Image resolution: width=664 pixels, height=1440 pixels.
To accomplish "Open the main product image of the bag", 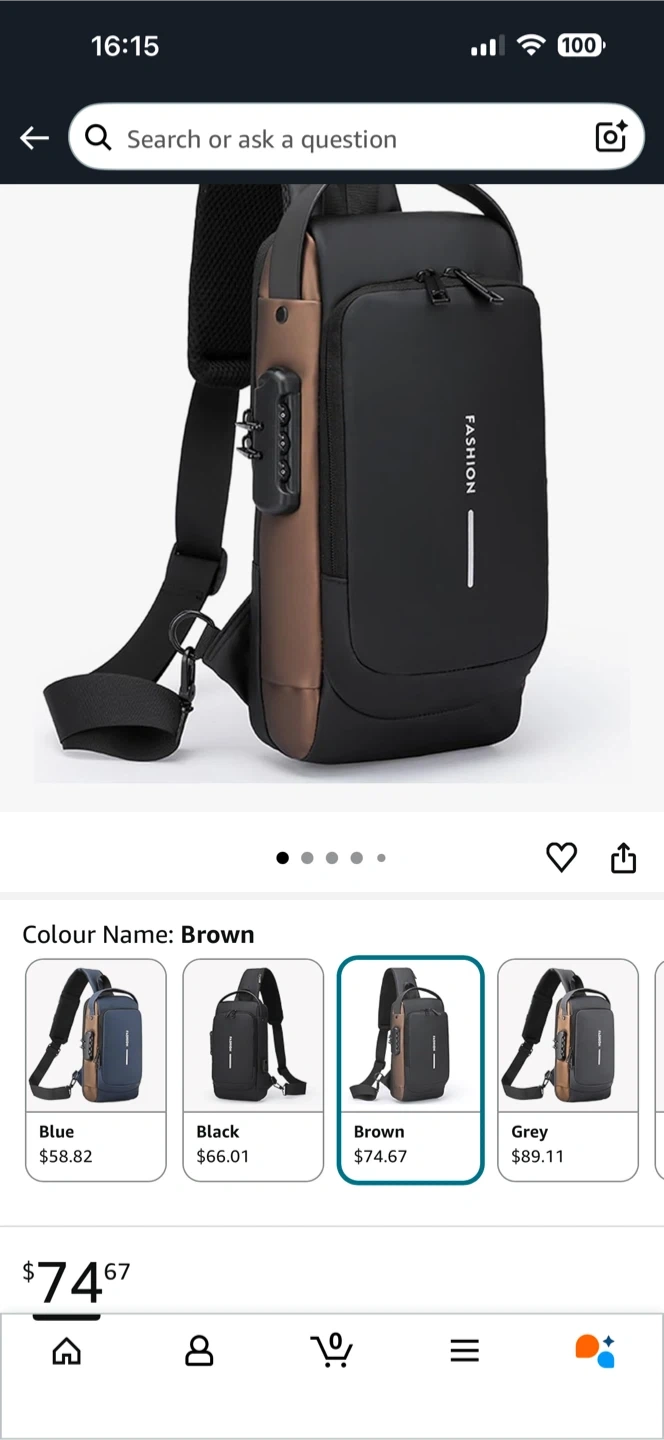I will (x=330, y=490).
